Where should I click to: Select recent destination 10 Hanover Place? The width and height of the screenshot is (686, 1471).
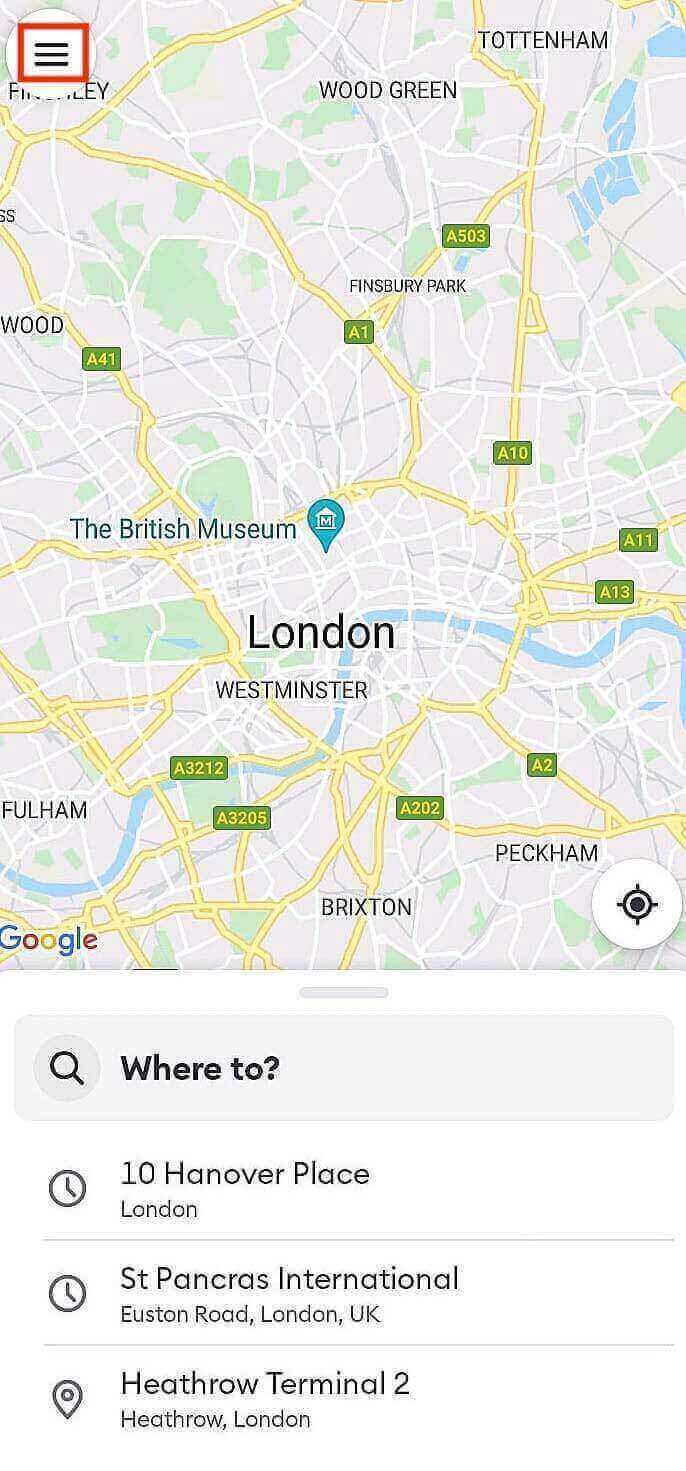(x=343, y=1188)
